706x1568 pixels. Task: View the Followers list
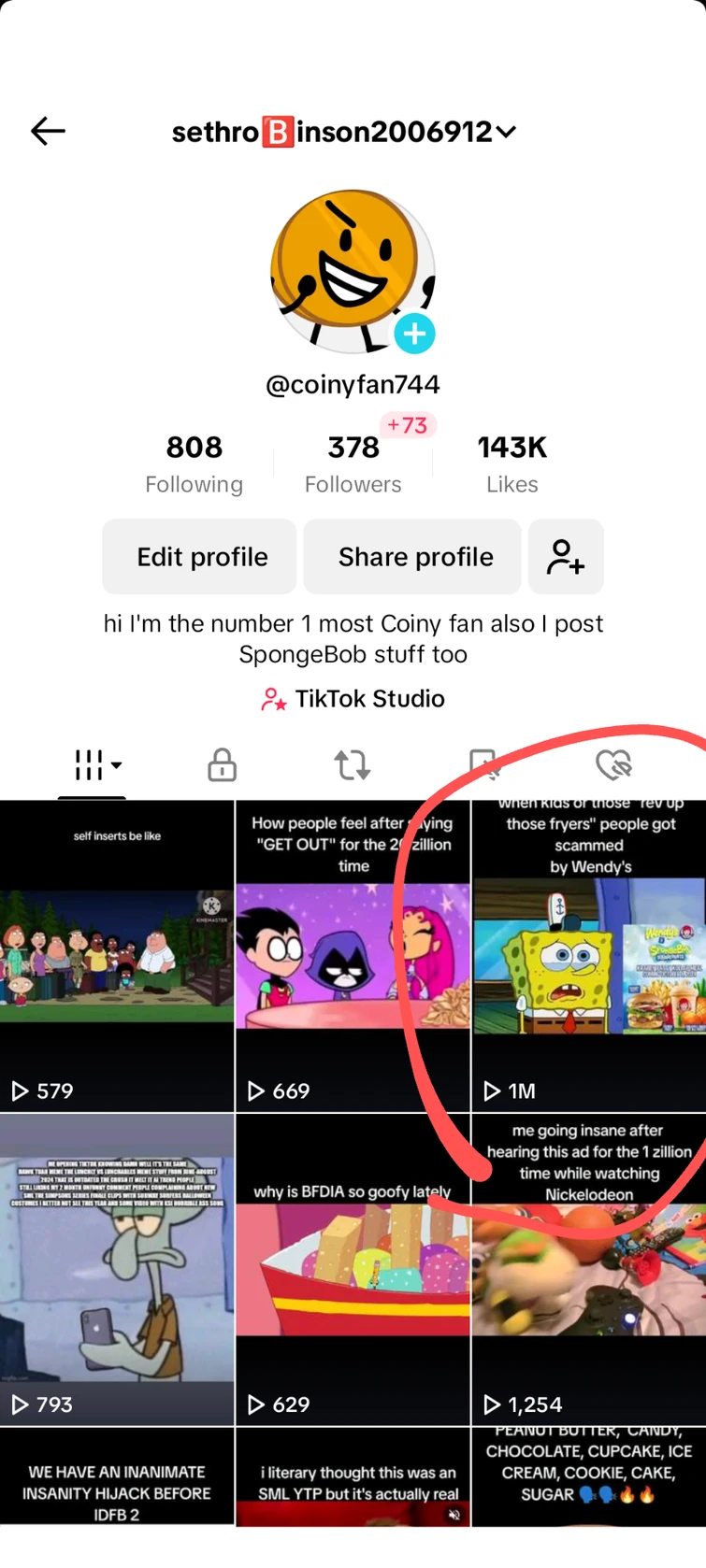(x=353, y=463)
